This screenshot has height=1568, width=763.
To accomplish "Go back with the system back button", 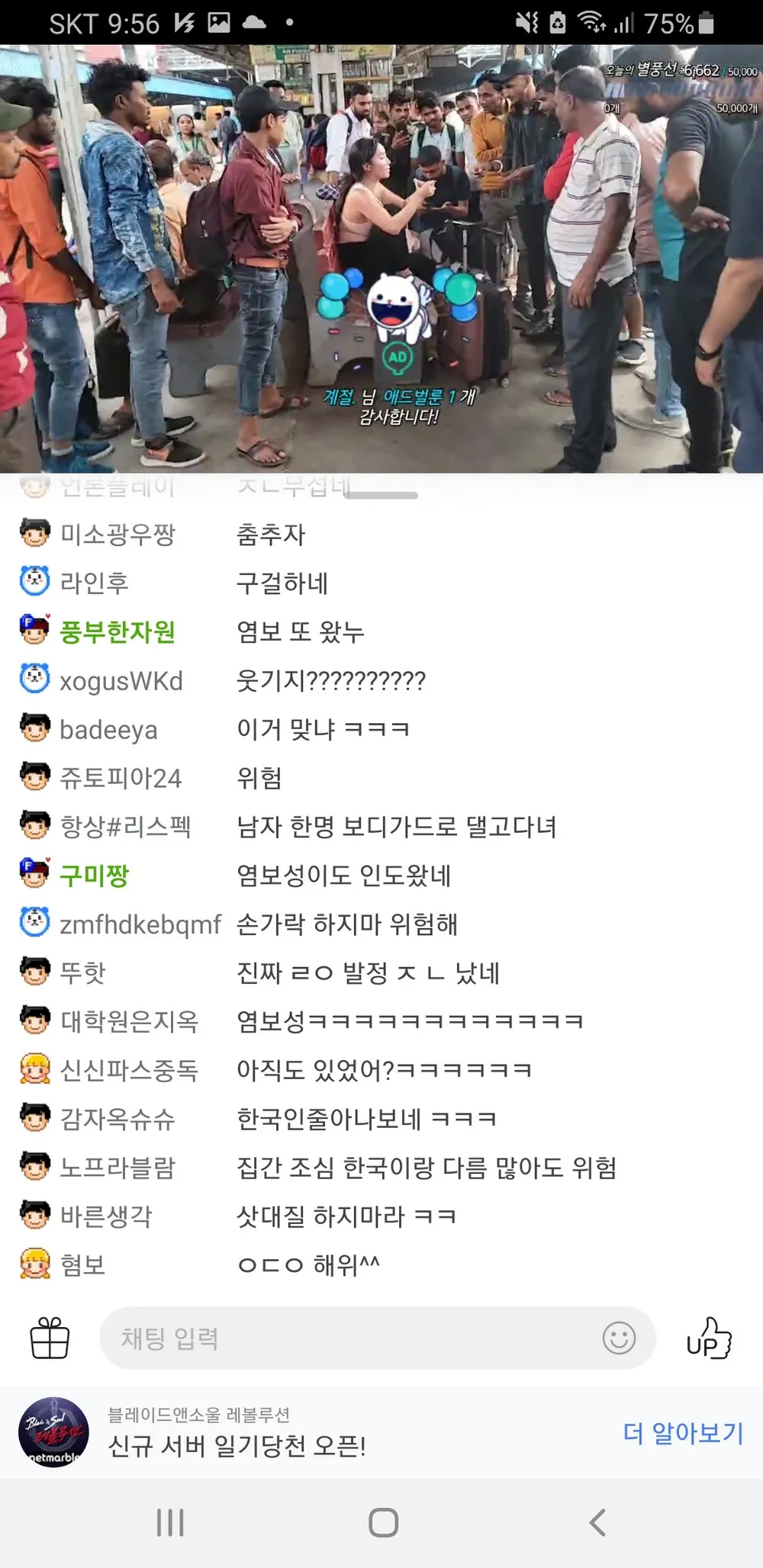I will click(x=597, y=1523).
